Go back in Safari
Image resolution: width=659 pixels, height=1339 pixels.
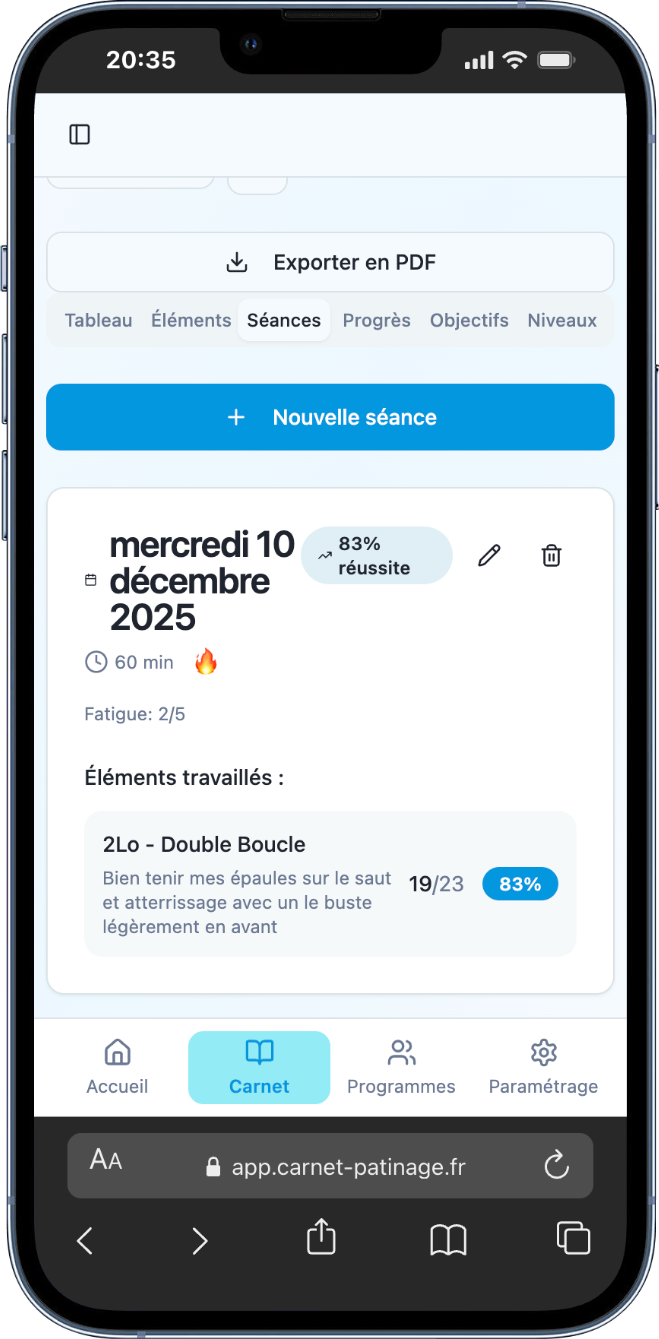pos(85,1241)
